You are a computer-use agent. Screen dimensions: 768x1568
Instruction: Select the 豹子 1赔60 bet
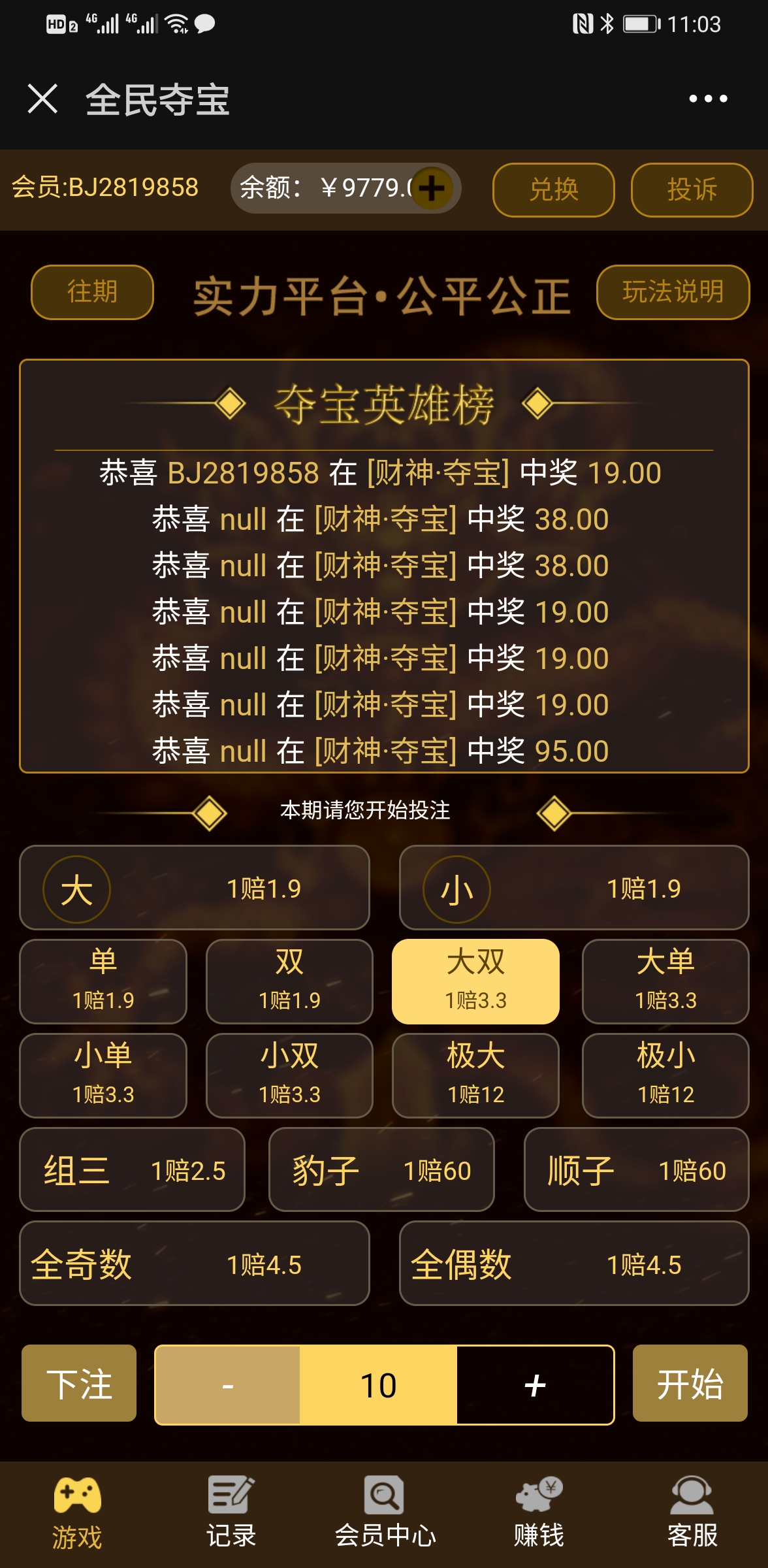click(x=381, y=1169)
